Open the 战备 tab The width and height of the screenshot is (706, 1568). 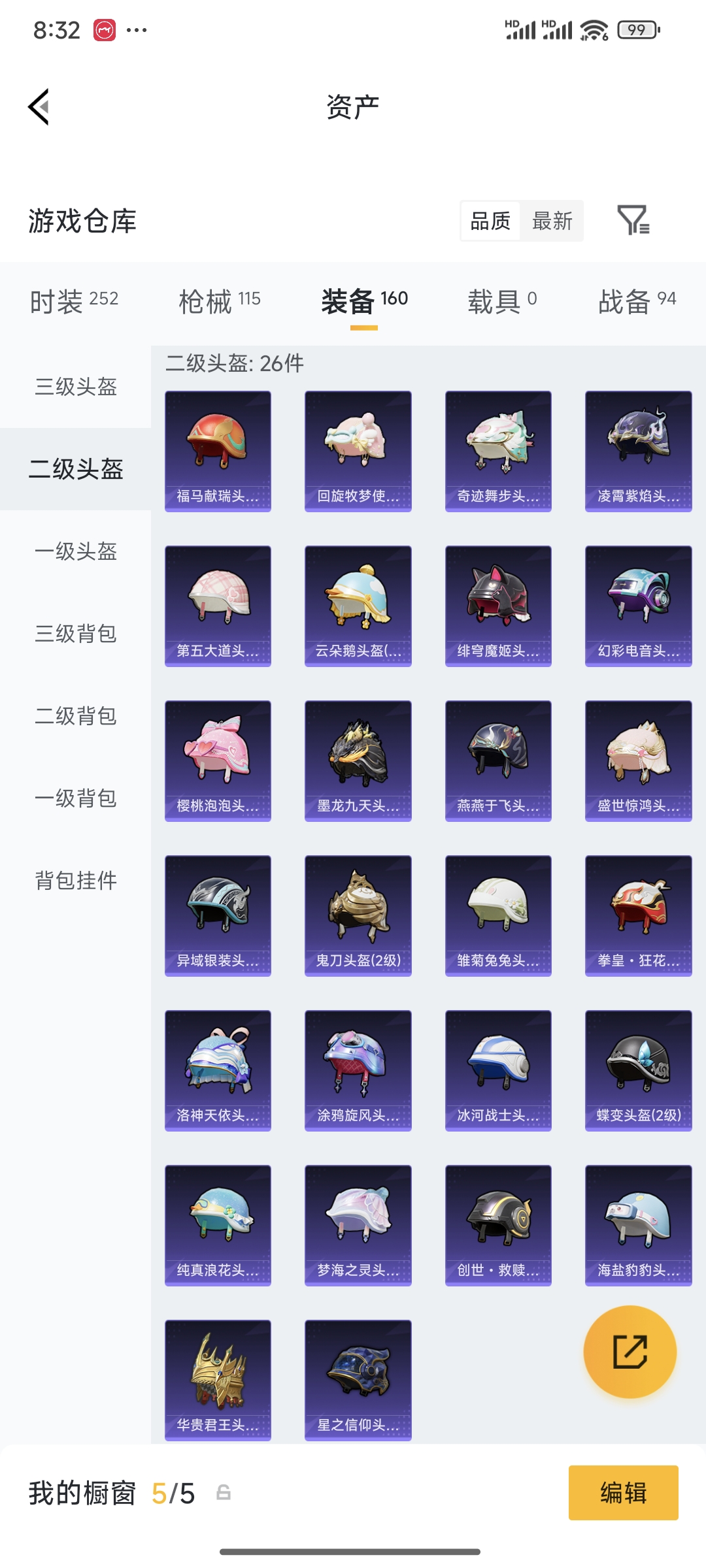click(637, 301)
